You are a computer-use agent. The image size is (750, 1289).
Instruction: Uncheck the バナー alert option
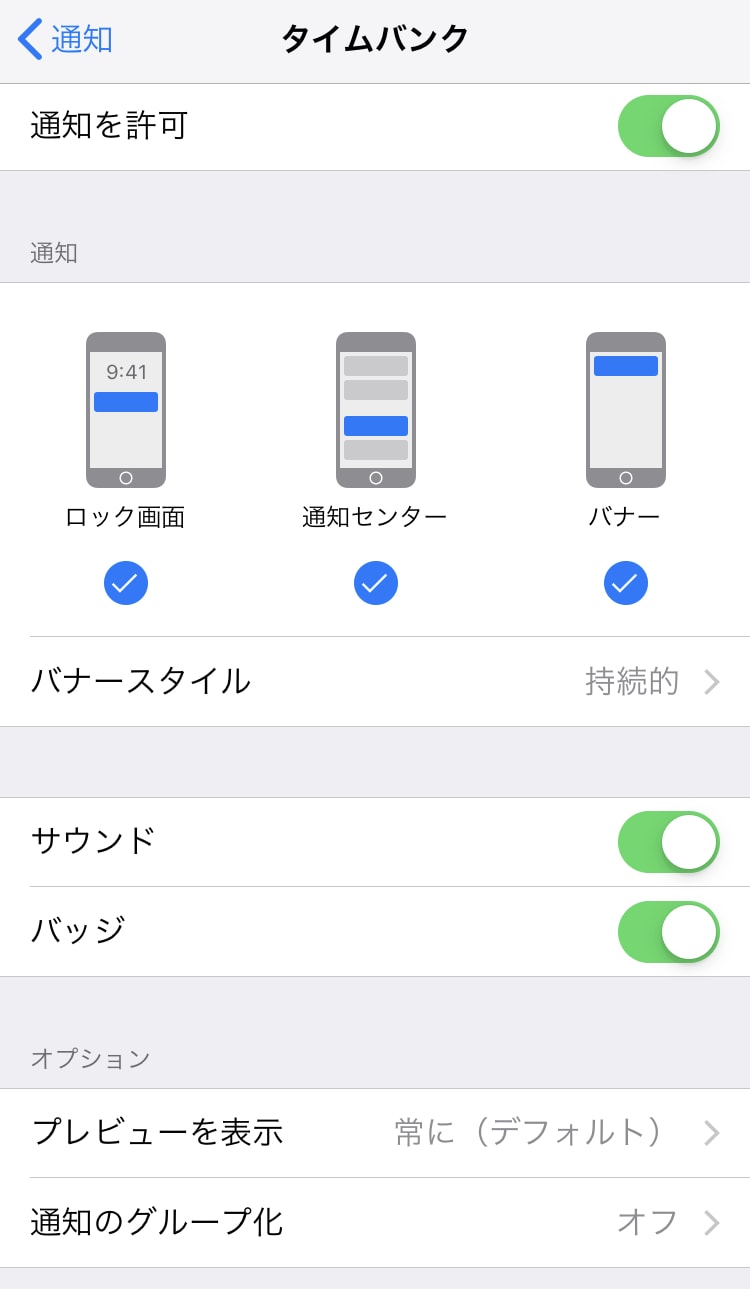pos(626,583)
